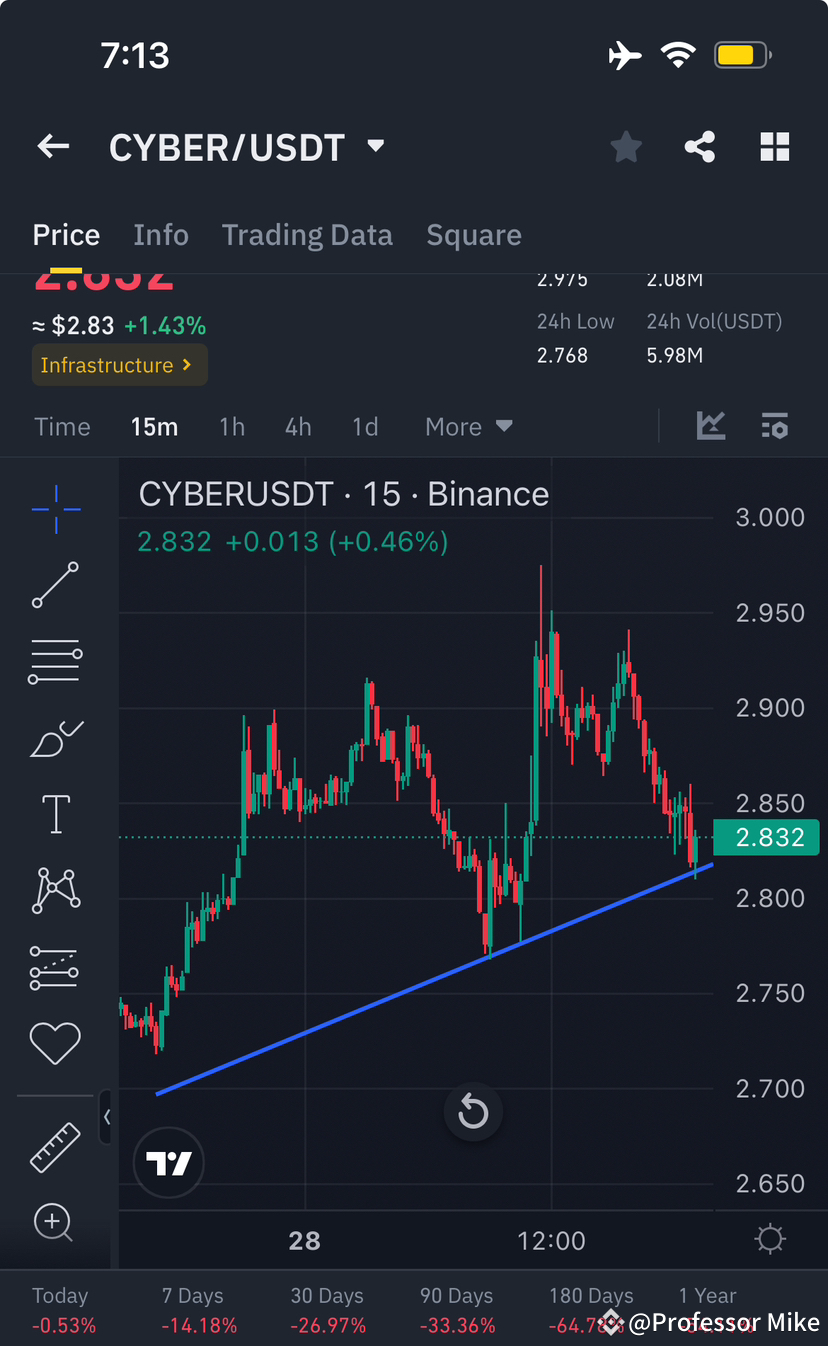Screen dimensions: 828x1346
Task: Switch to the Trading Data tab
Action: 307,234
